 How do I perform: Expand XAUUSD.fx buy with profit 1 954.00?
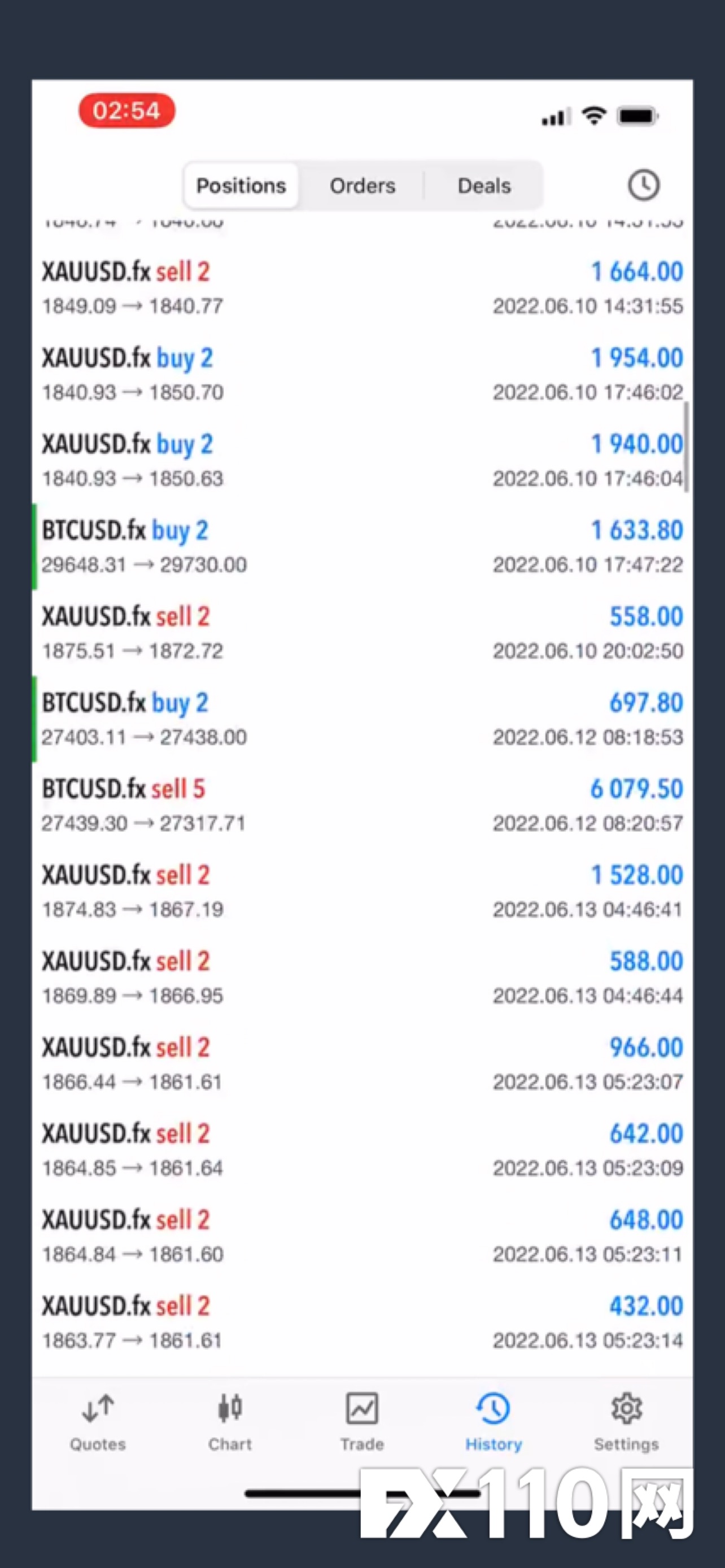[x=362, y=374]
